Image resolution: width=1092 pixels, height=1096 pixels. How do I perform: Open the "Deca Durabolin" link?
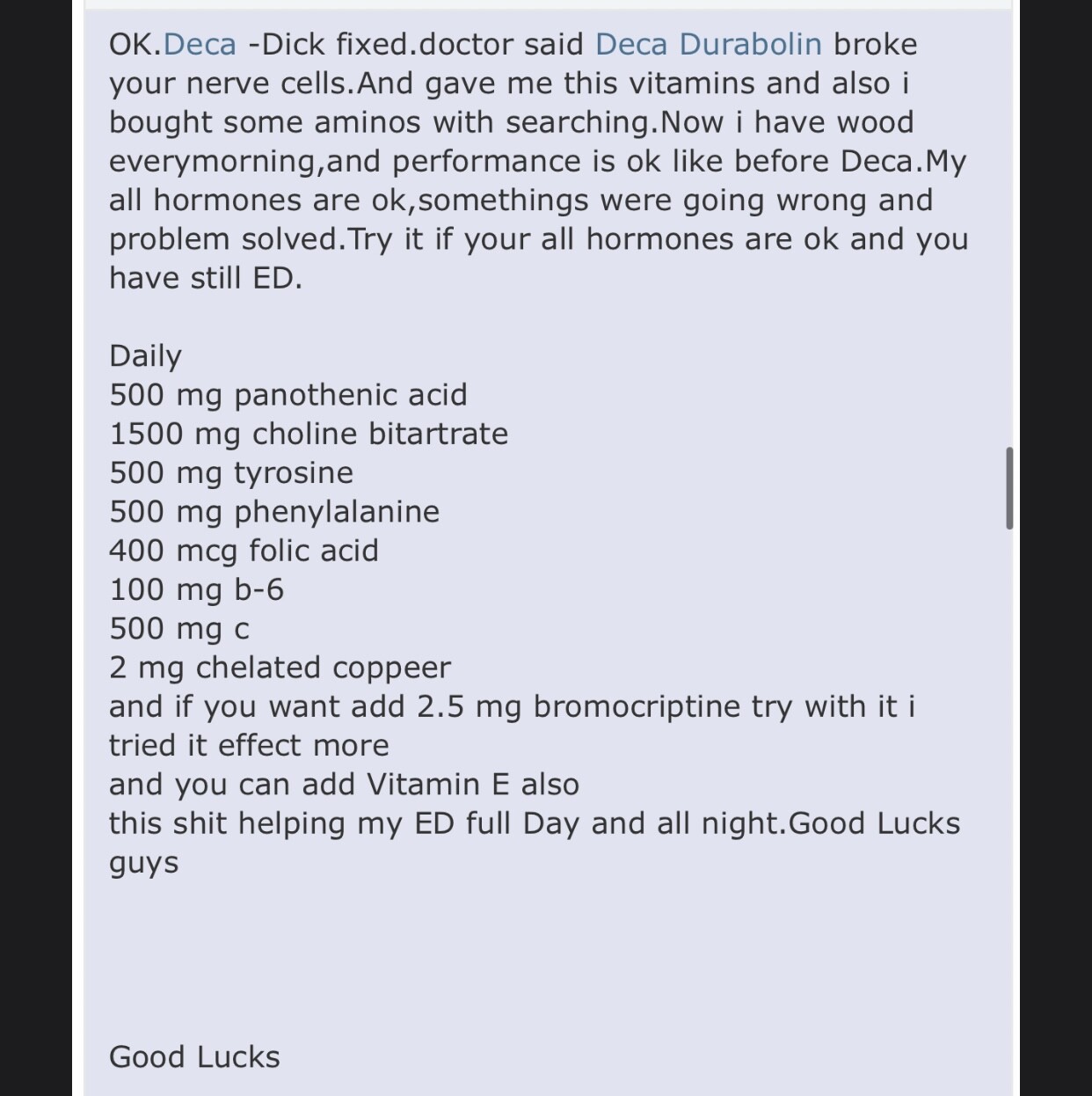click(x=708, y=44)
